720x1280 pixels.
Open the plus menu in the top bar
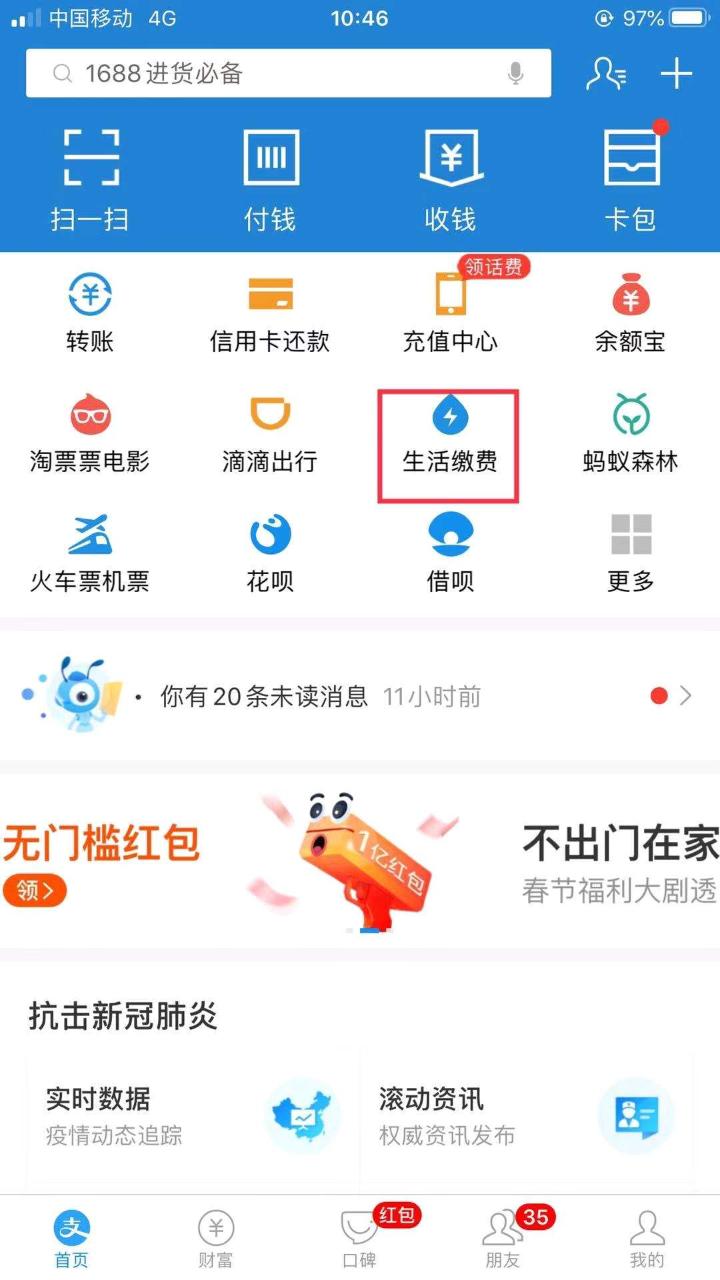(677, 73)
